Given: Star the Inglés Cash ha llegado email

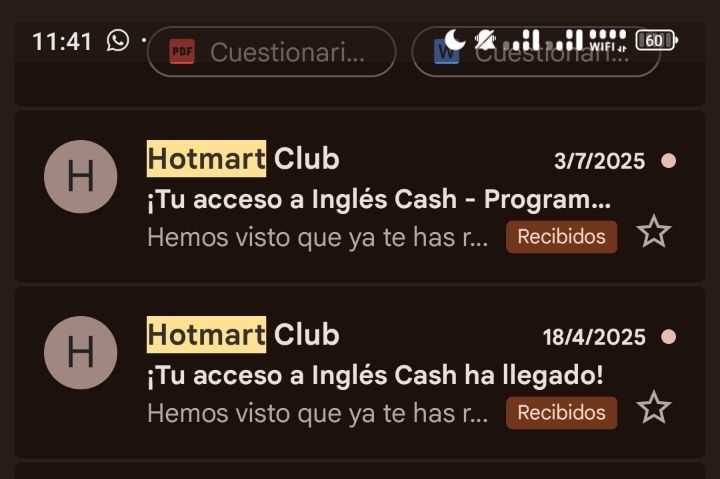Looking at the screenshot, I should [654, 408].
